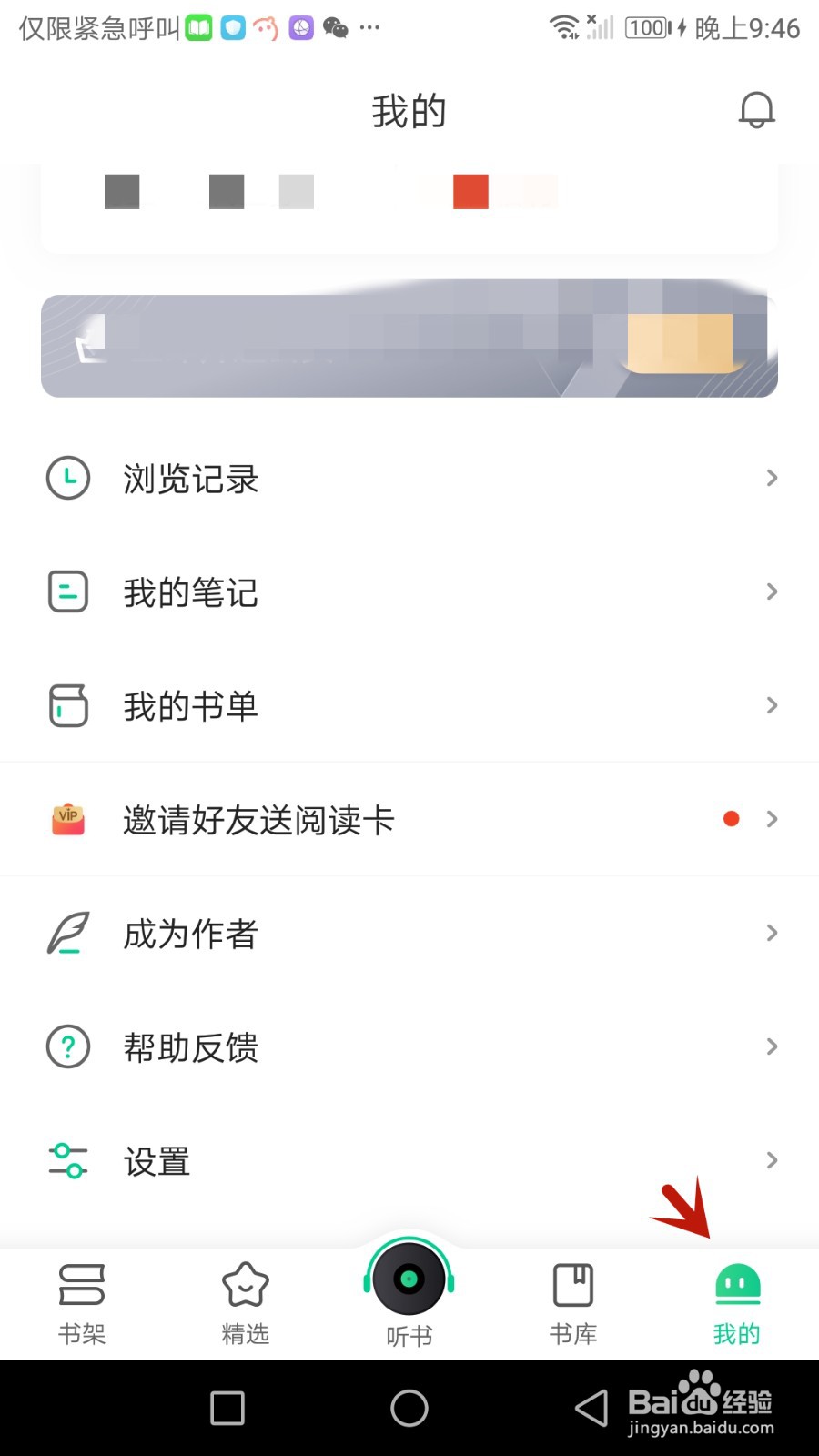Click the 浏览记录 clock icon
The width and height of the screenshot is (819, 1456).
[67, 478]
